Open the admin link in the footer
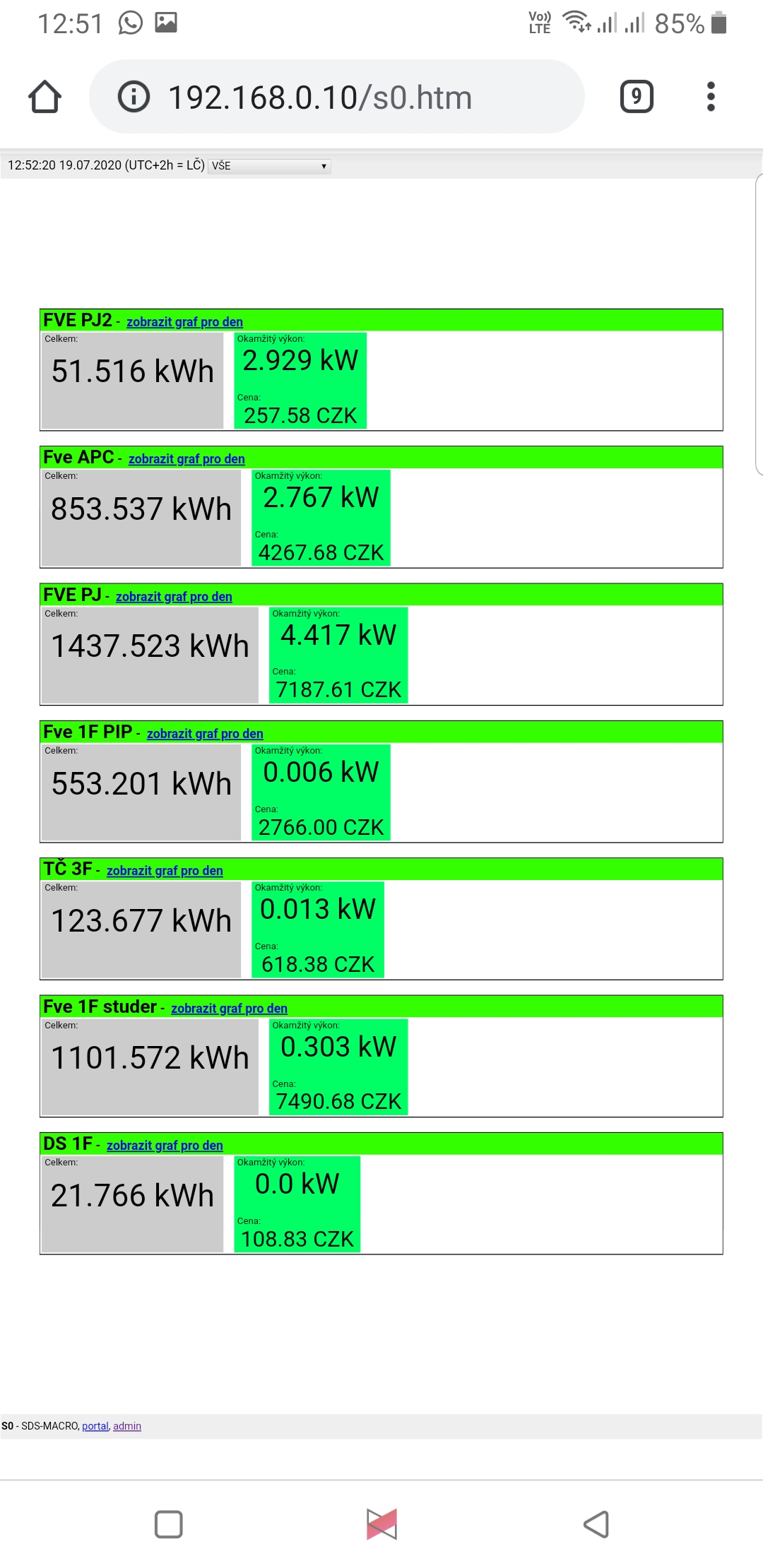Screen dimensions: 763x1568 pos(127,1426)
